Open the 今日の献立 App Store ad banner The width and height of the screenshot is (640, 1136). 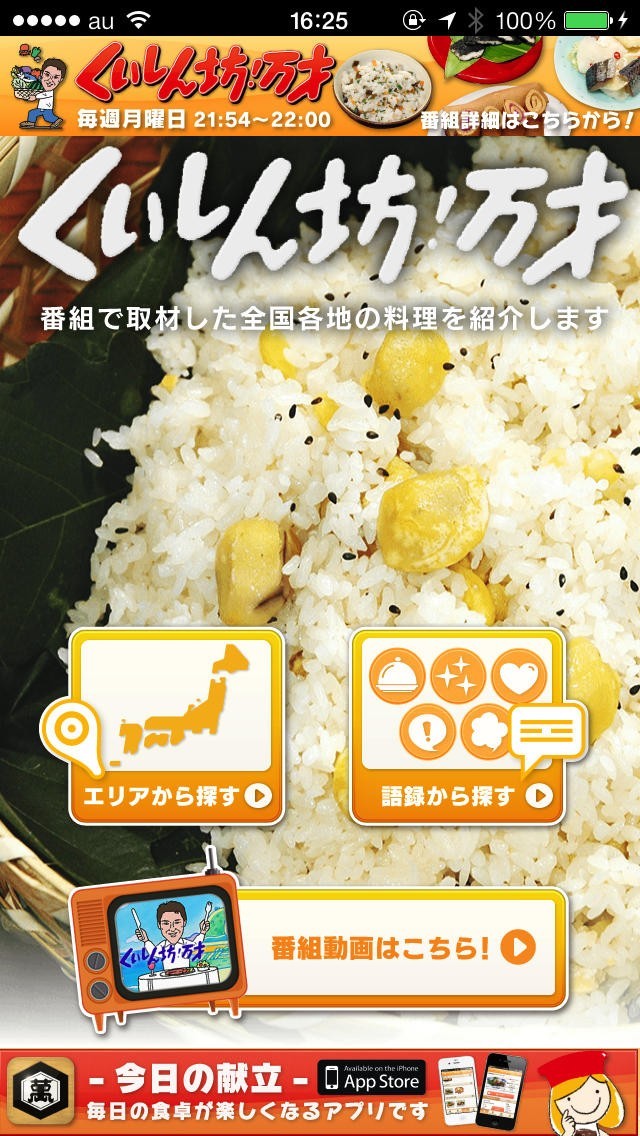(x=320, y=1092)
